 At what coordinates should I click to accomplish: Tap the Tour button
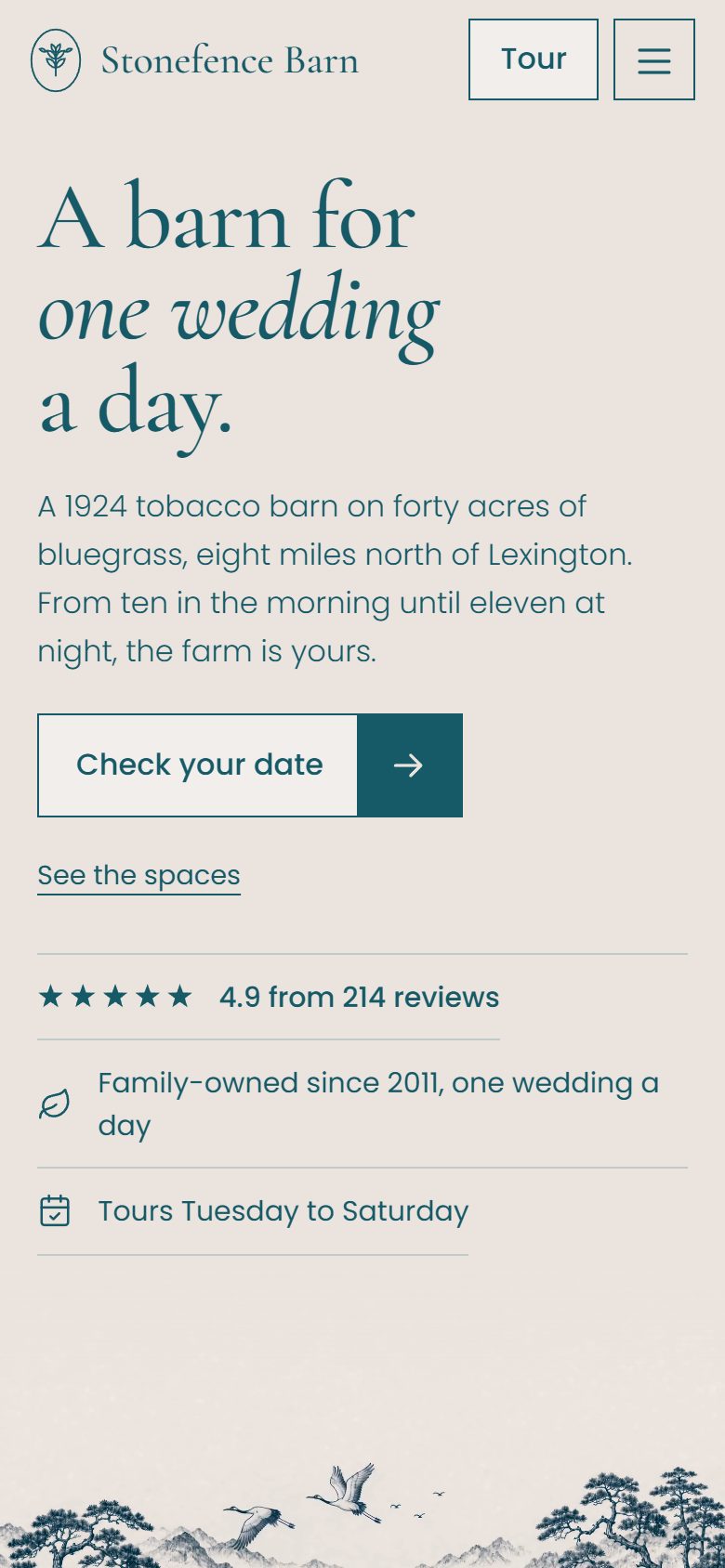click(534, 59)
